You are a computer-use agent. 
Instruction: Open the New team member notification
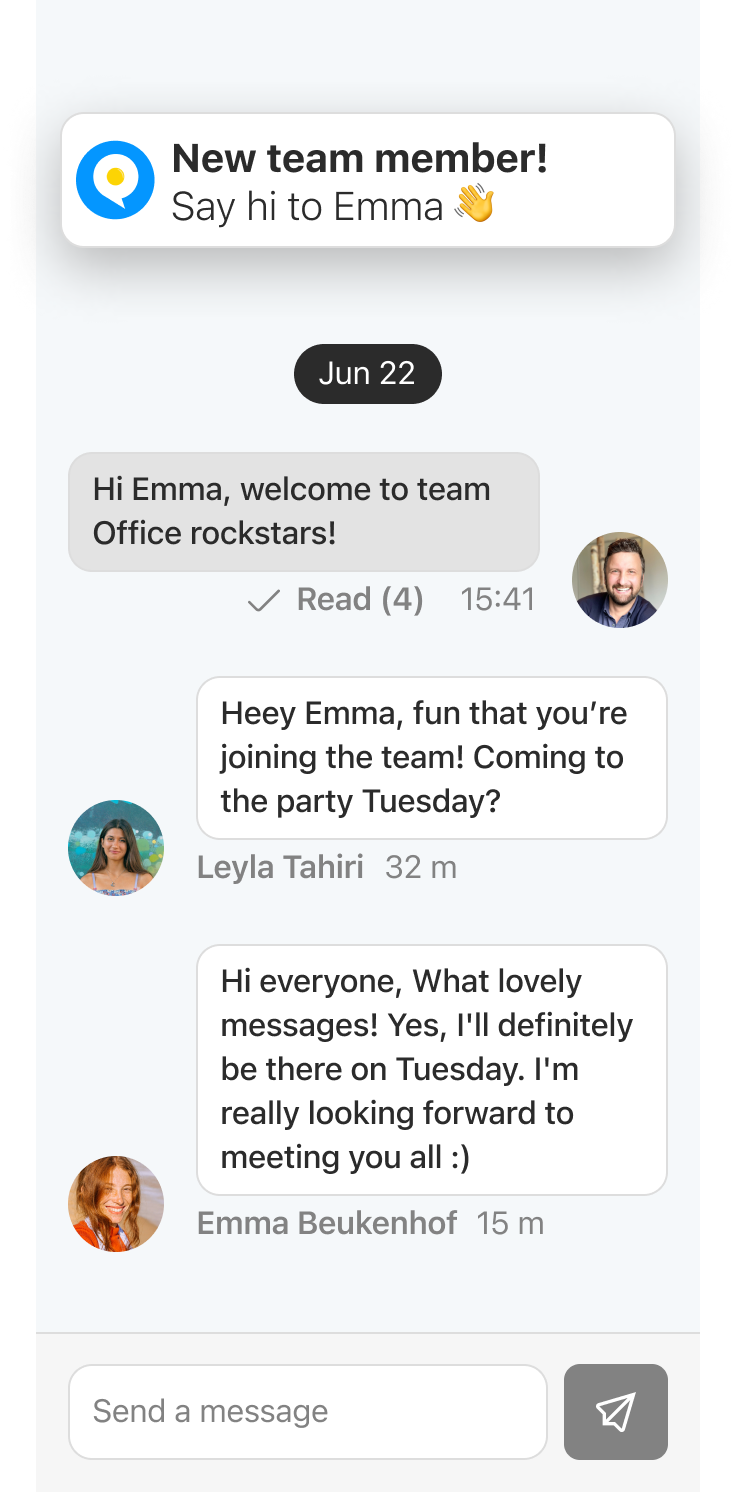click(367, 181)
